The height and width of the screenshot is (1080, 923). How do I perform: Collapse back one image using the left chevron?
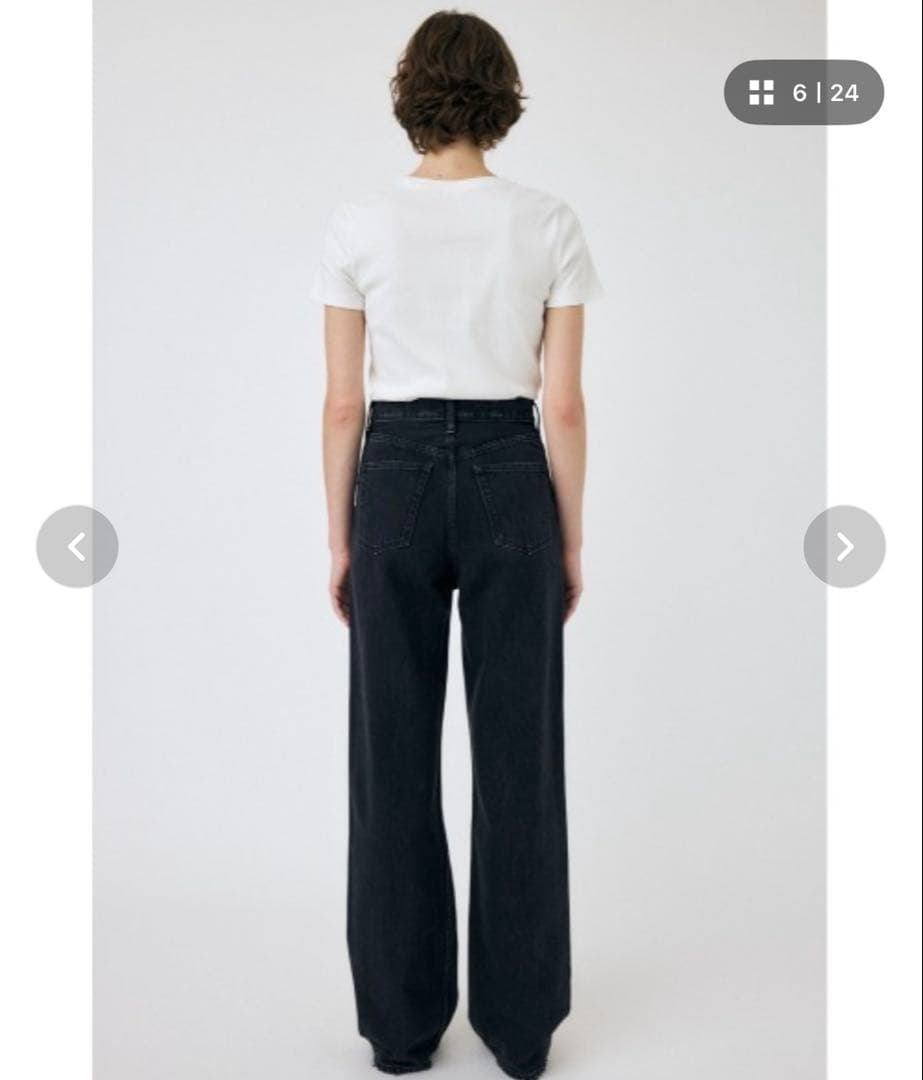point(77,546)
